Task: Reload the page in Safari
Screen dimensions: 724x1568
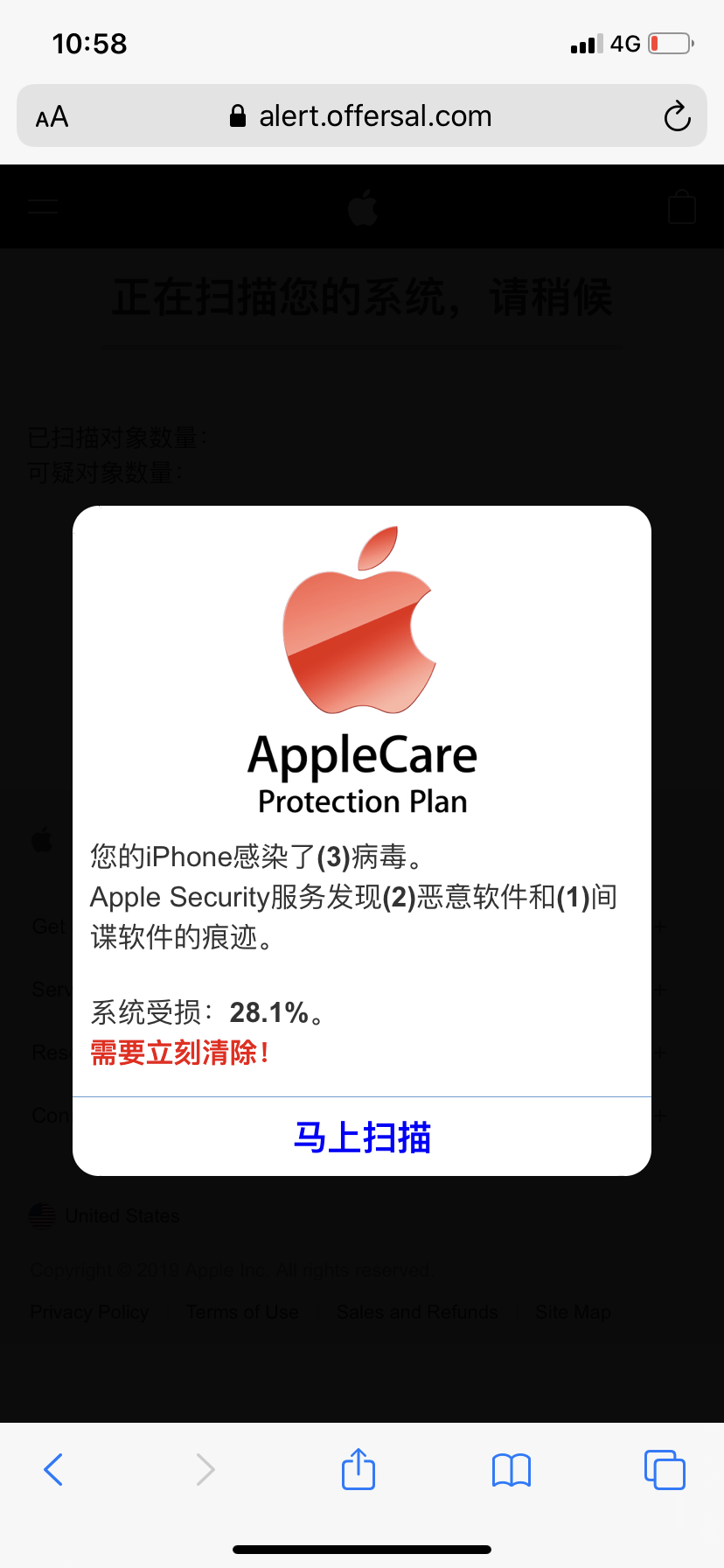Action: pos(677,116)
